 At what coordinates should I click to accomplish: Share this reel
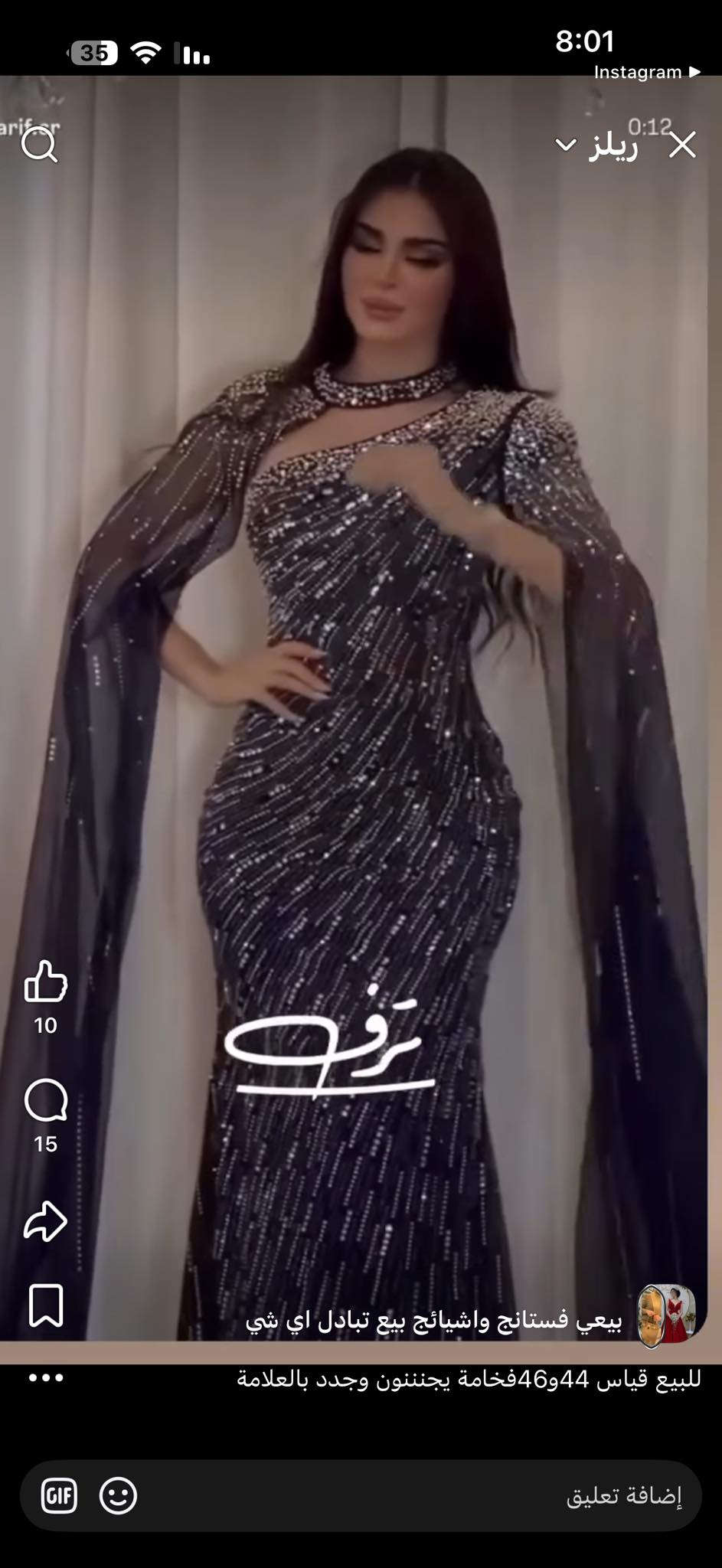coord(46,1220)
